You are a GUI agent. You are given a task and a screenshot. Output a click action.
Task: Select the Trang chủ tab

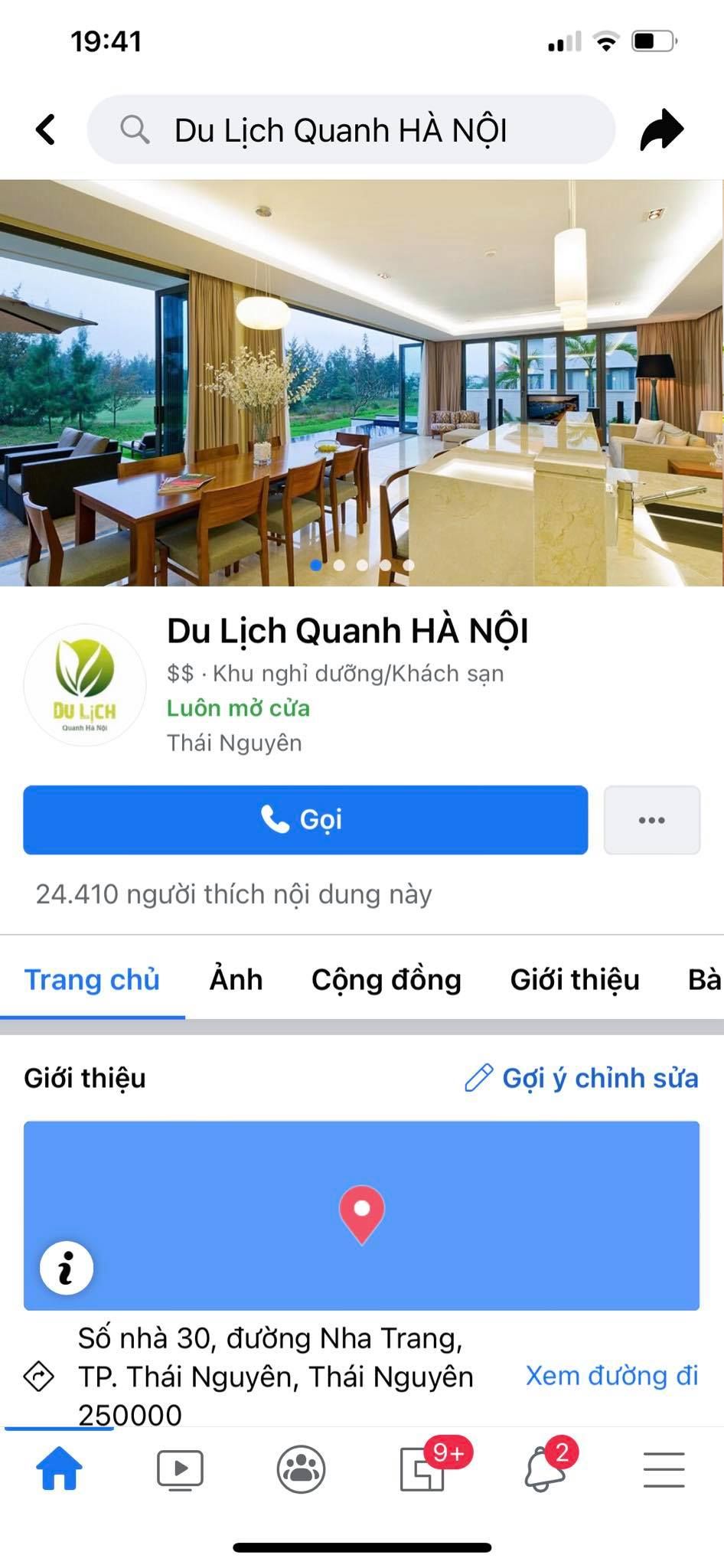pyautogui.click(x=92, y=979)
